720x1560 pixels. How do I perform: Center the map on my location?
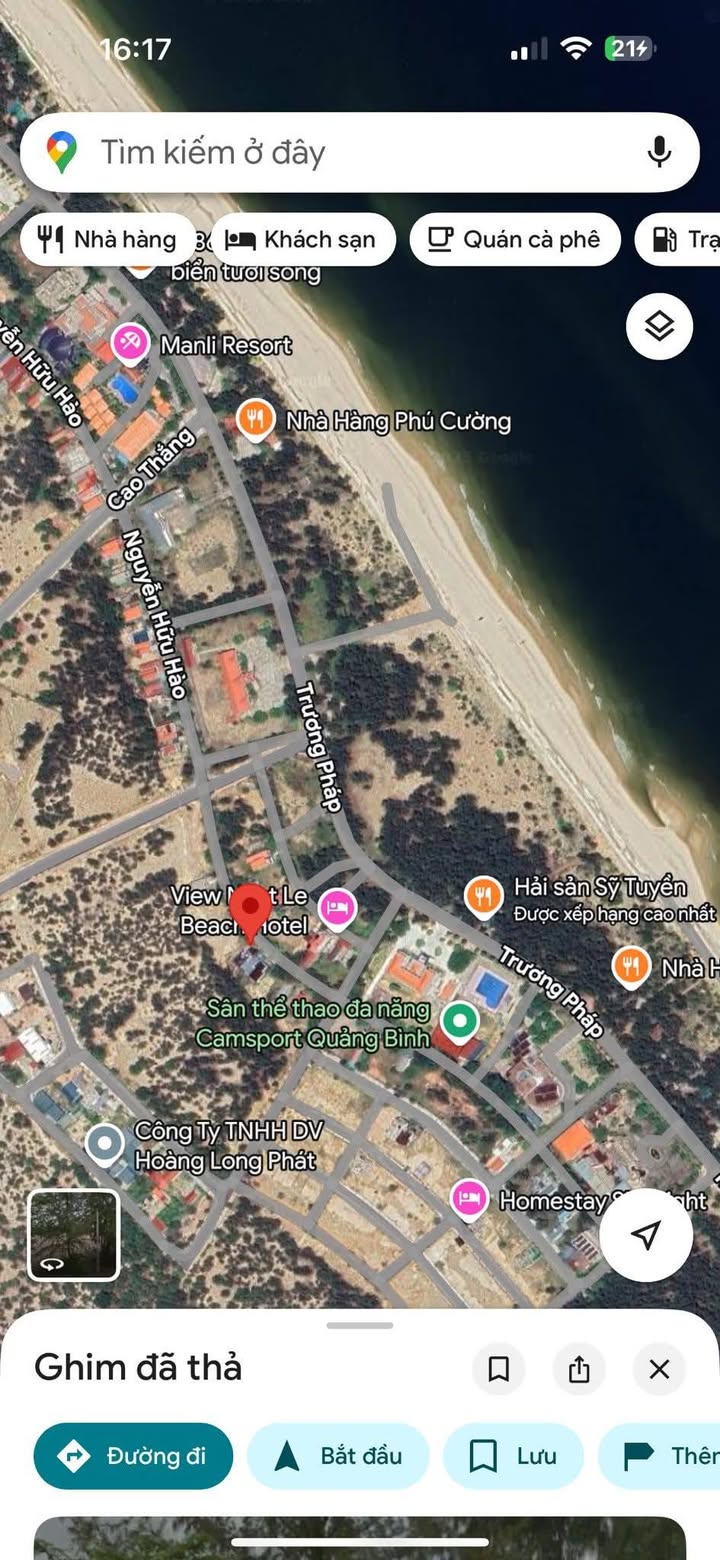[x=647, y=1234]
